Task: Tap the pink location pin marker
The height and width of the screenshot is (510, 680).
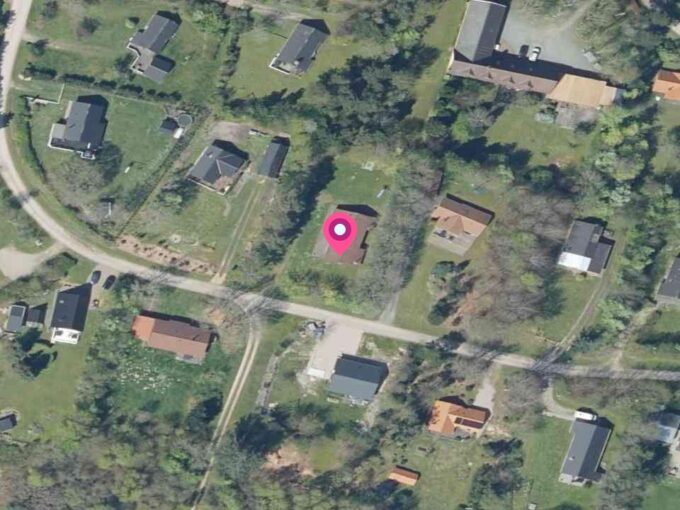Action: (x=340, y=232)
